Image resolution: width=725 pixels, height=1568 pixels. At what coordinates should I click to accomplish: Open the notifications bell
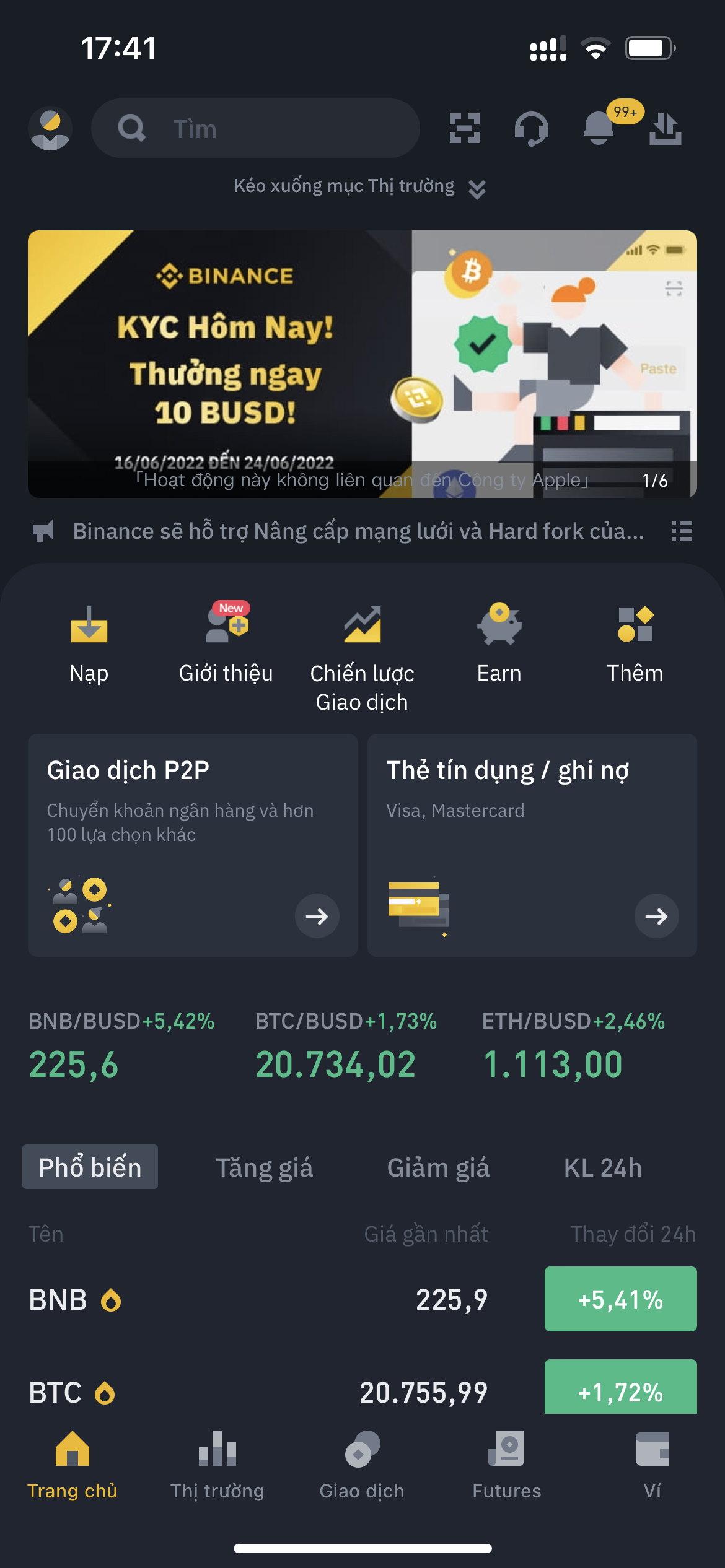click(599, 129)
